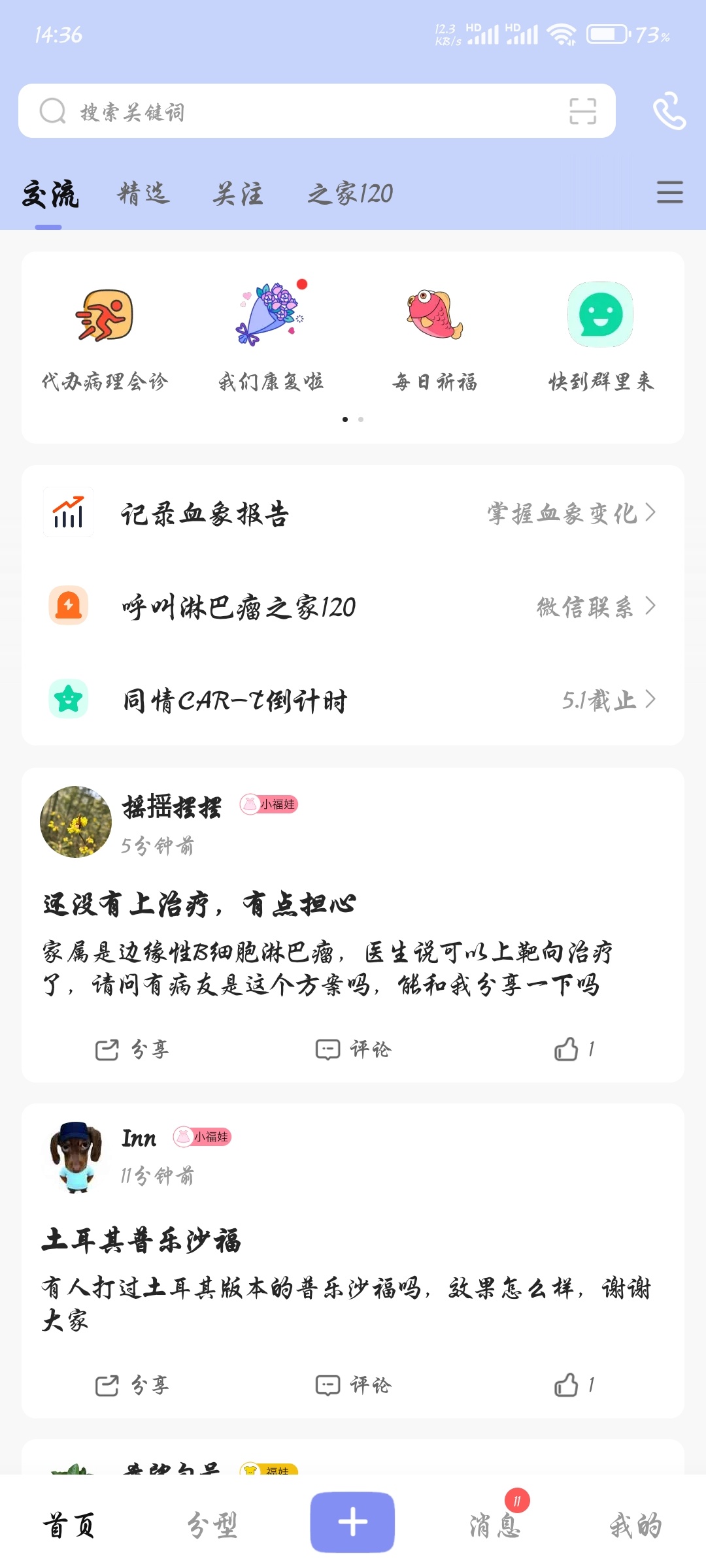Open 呼叫淋巴瘤之家120 row
The height and width of the screenshot is (1568, 706).
pos(353,606)
